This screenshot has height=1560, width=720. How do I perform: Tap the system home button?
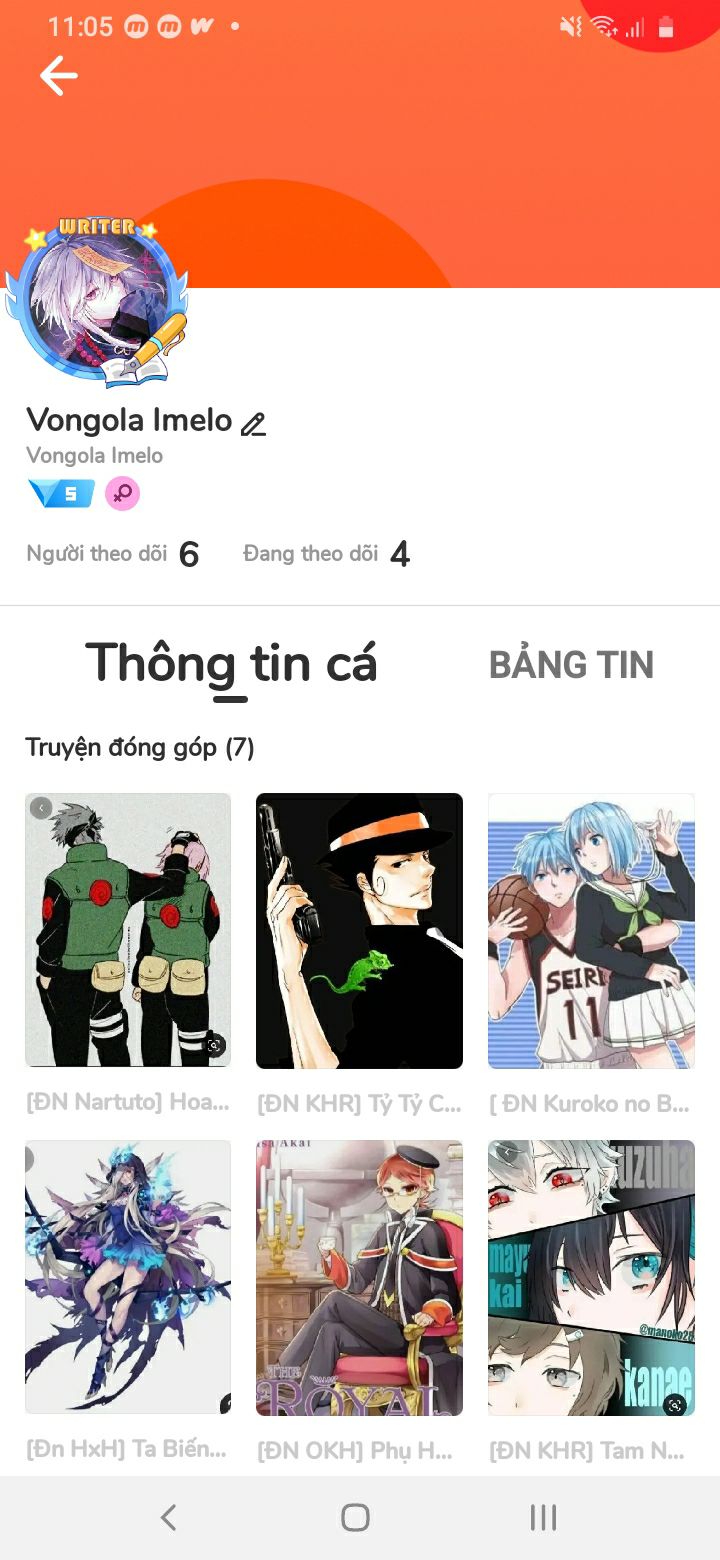[355, 1517]
